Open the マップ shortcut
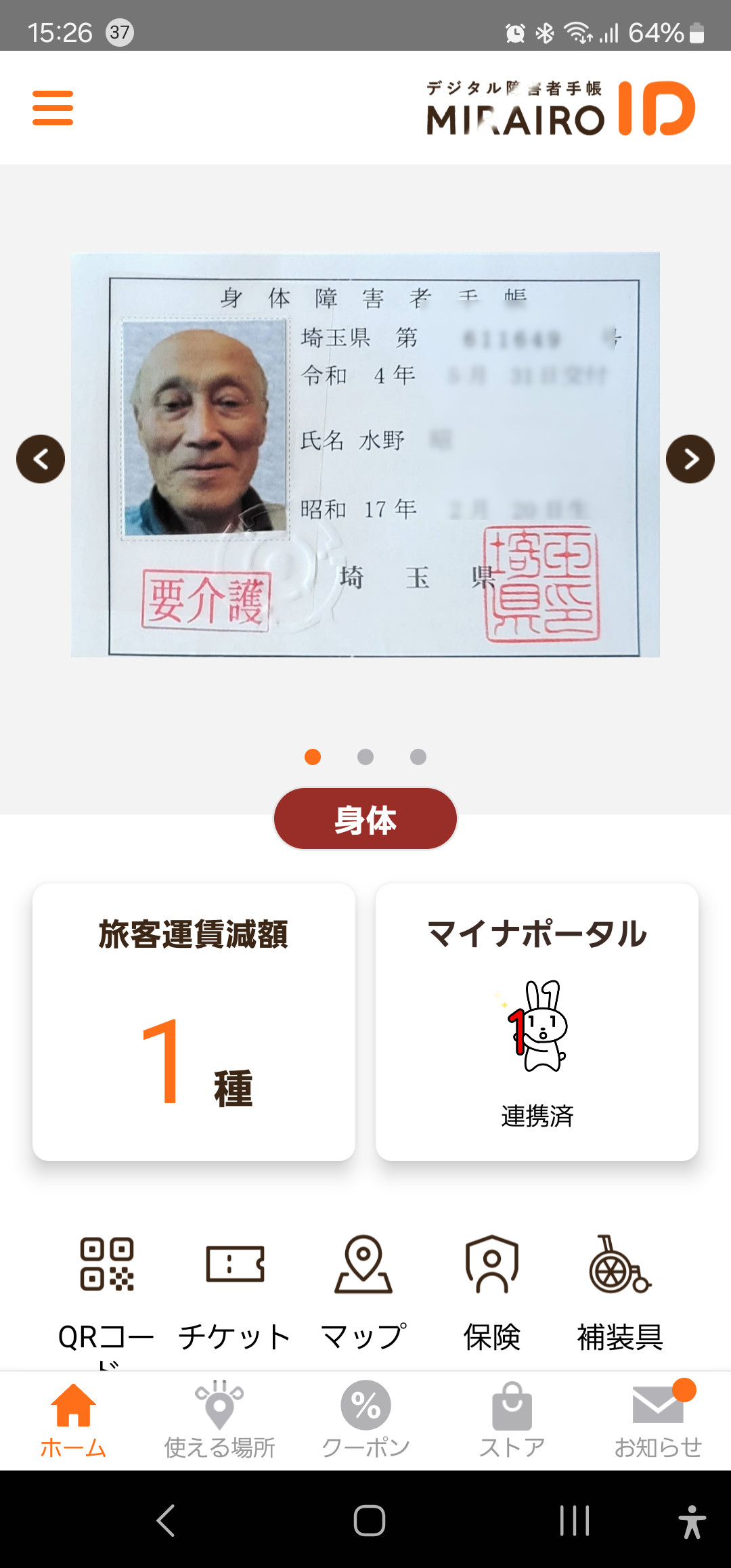The image size is (731, 1568). click(363, 1294)
